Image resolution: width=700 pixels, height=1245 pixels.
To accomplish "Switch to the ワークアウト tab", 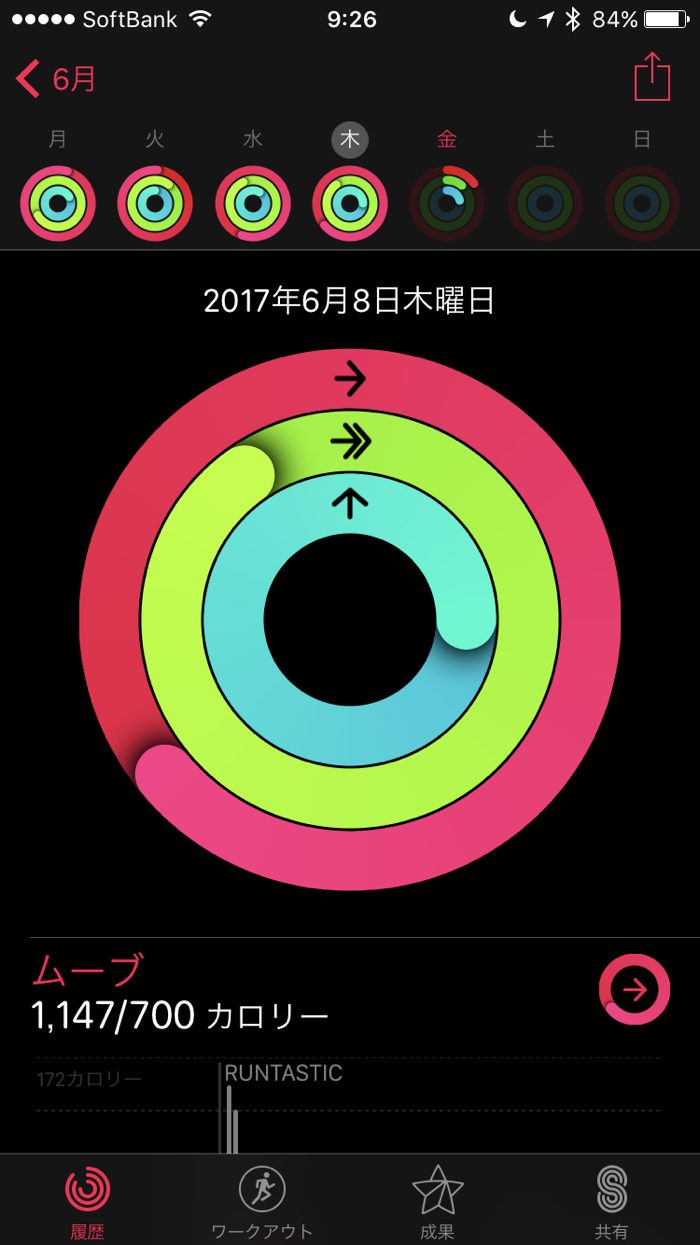I will tap(262, 1200).
